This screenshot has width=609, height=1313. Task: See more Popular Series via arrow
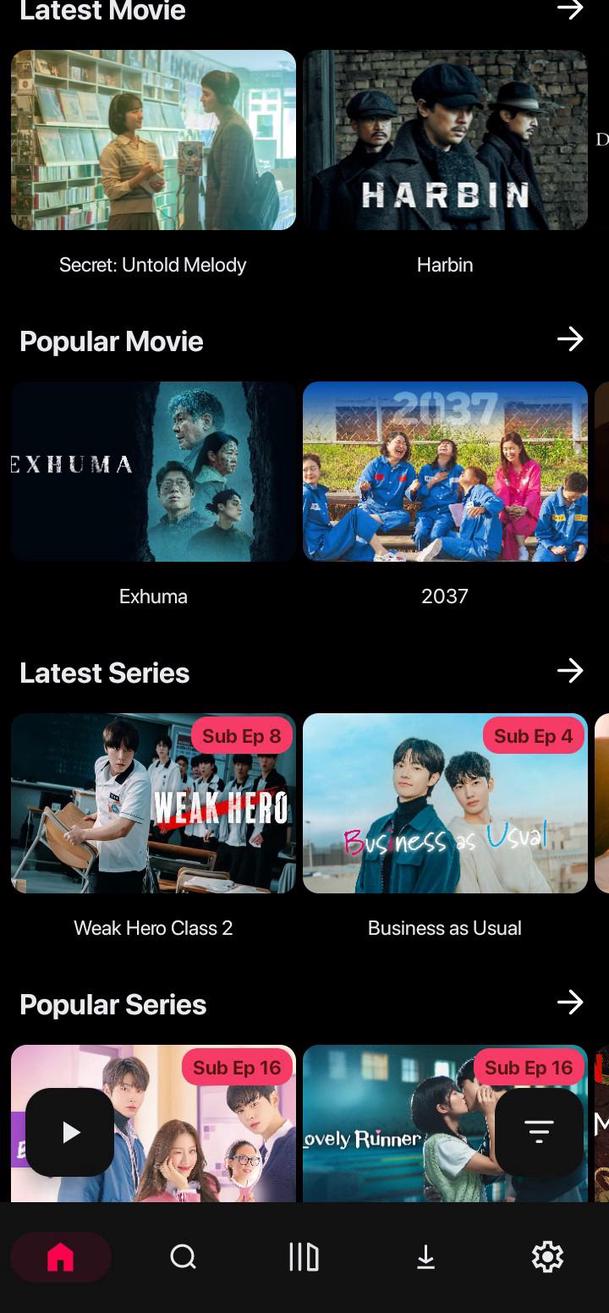coord(570,1003)
